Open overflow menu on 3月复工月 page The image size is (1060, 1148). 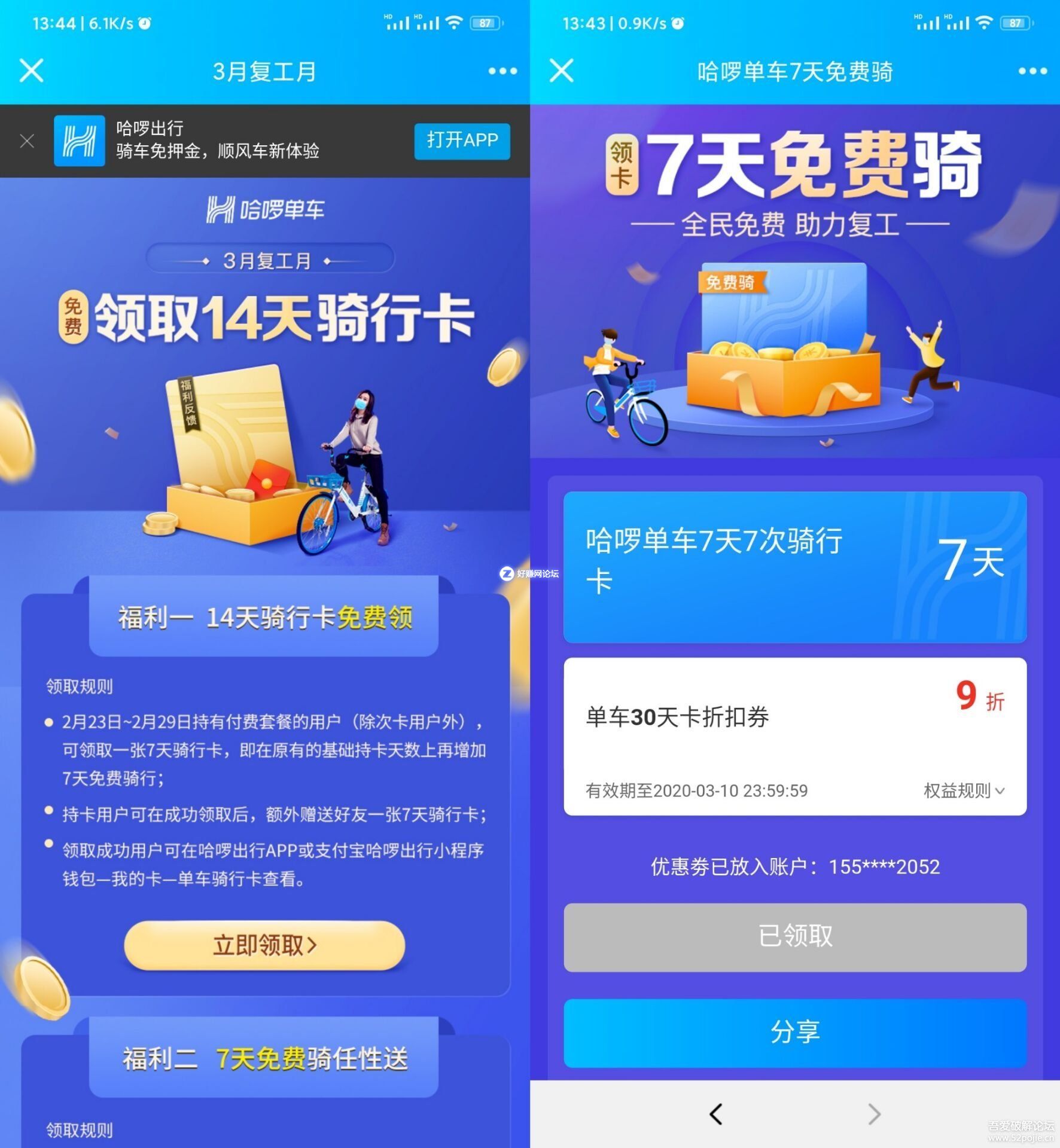[x=502, y=71]
